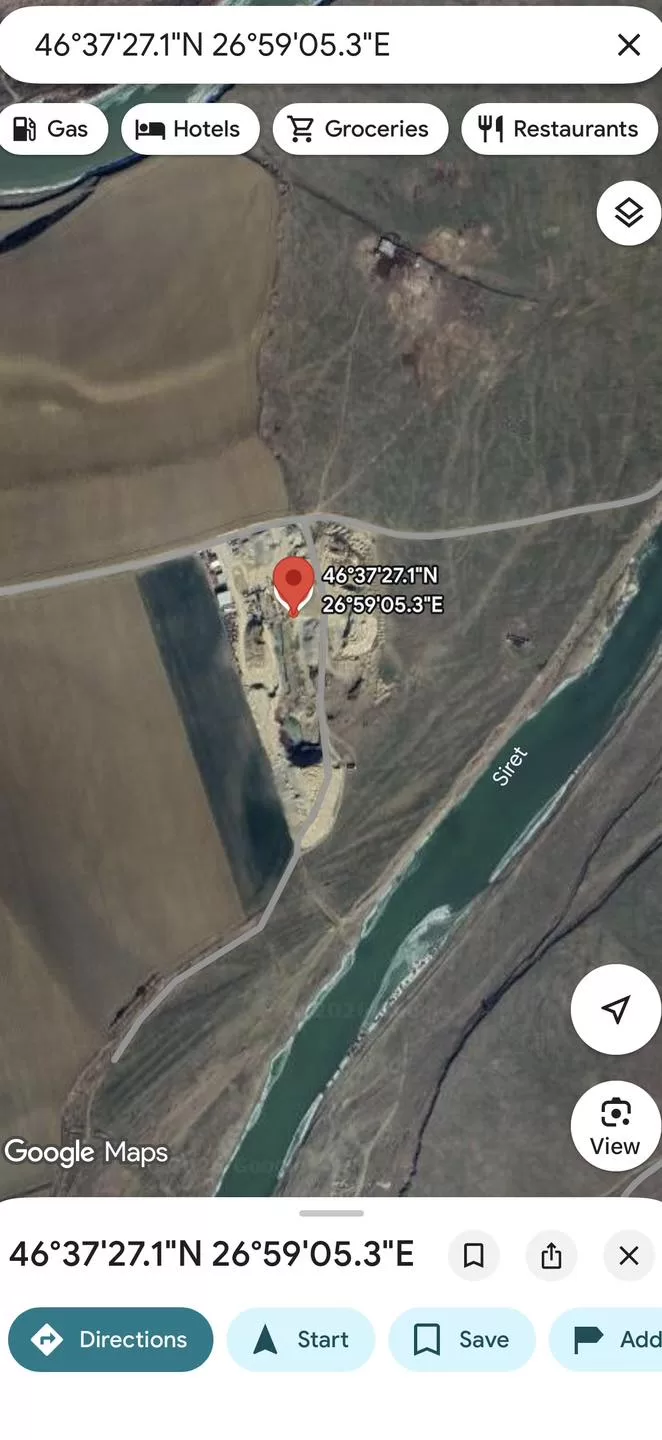
Task: Select the Restaurants filter chip
Action: click(x=558, y=129)
